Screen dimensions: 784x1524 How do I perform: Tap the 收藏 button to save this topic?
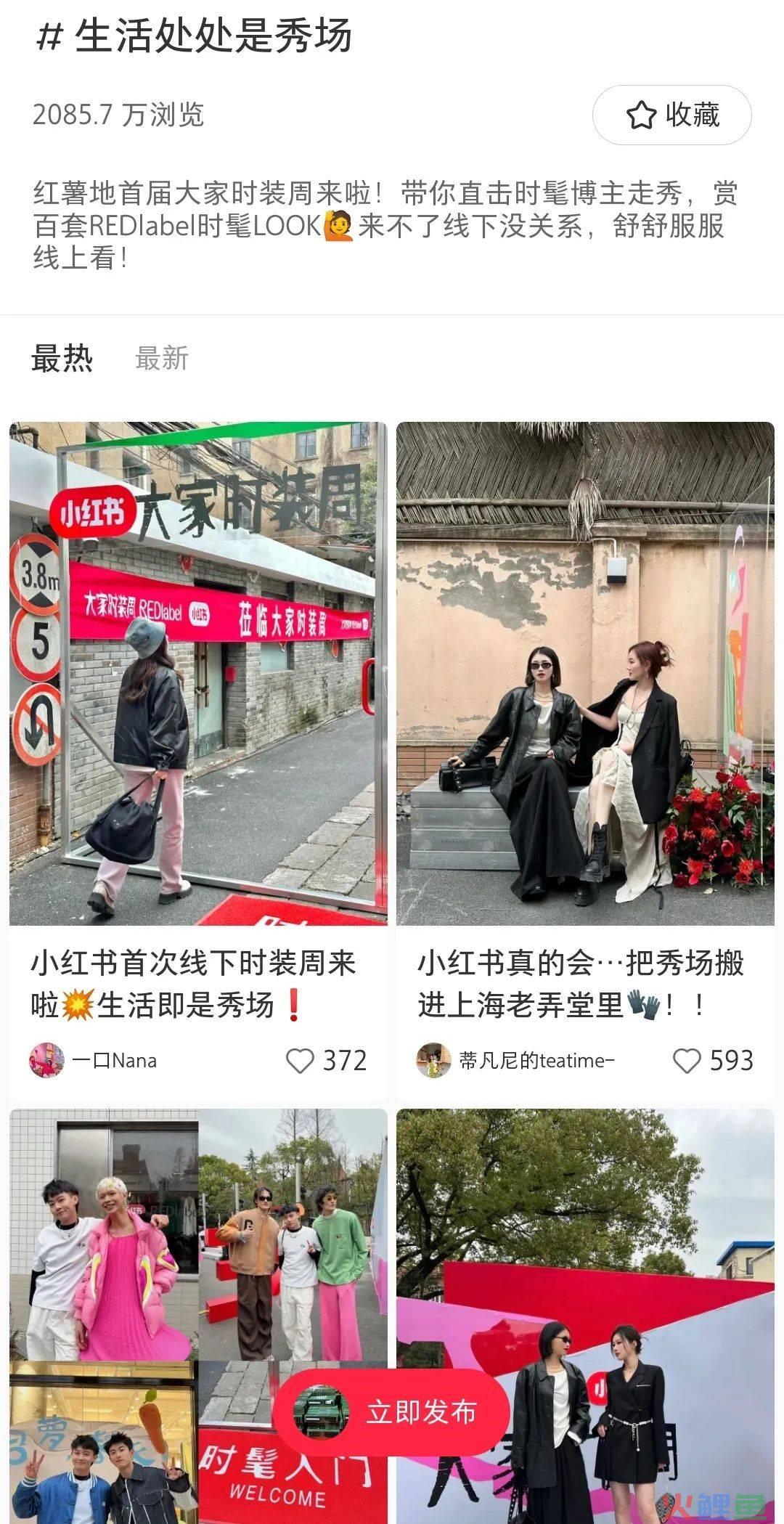tap(671, 115)
